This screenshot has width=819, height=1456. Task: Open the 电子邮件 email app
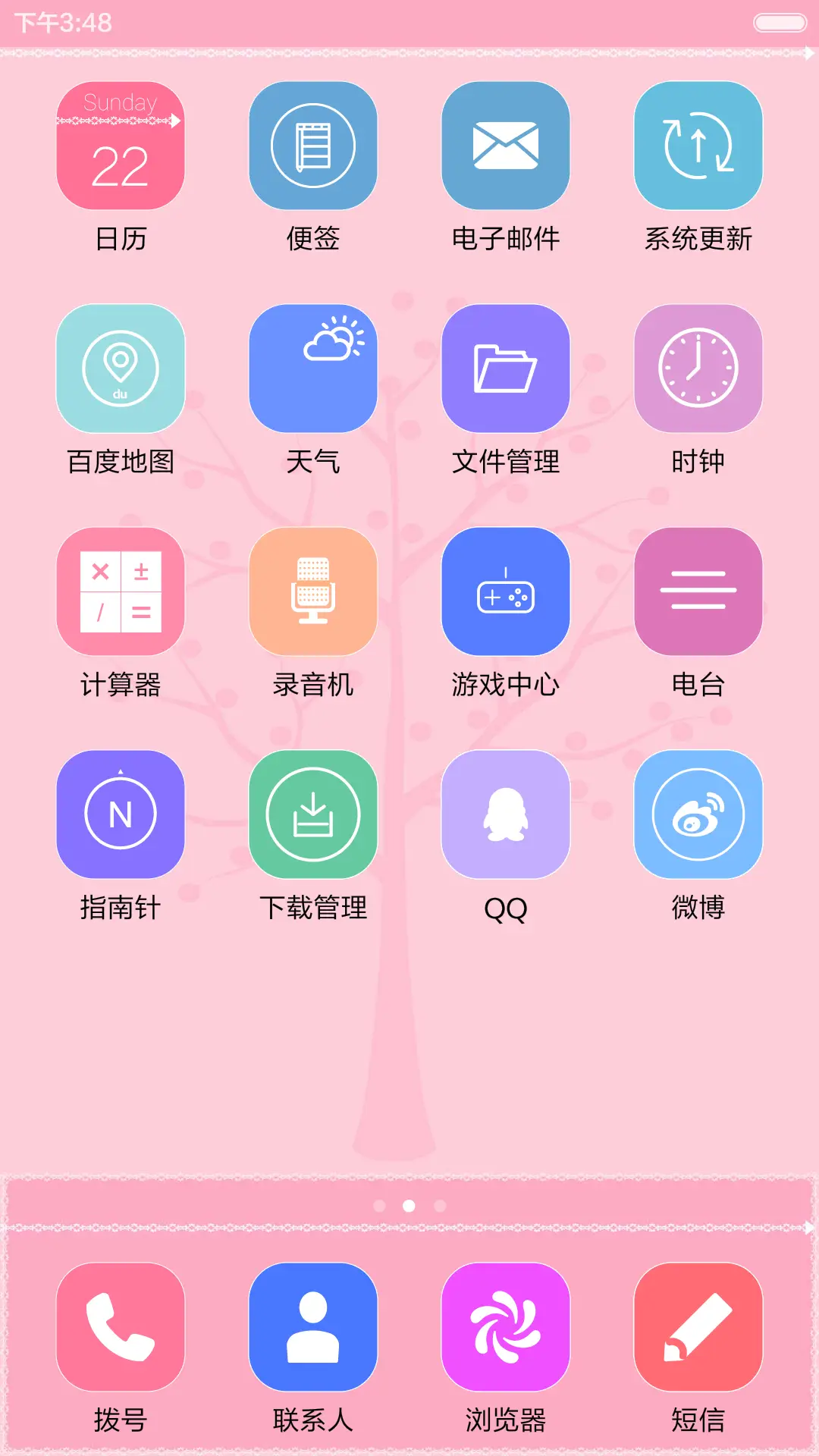tap(505, 146)
